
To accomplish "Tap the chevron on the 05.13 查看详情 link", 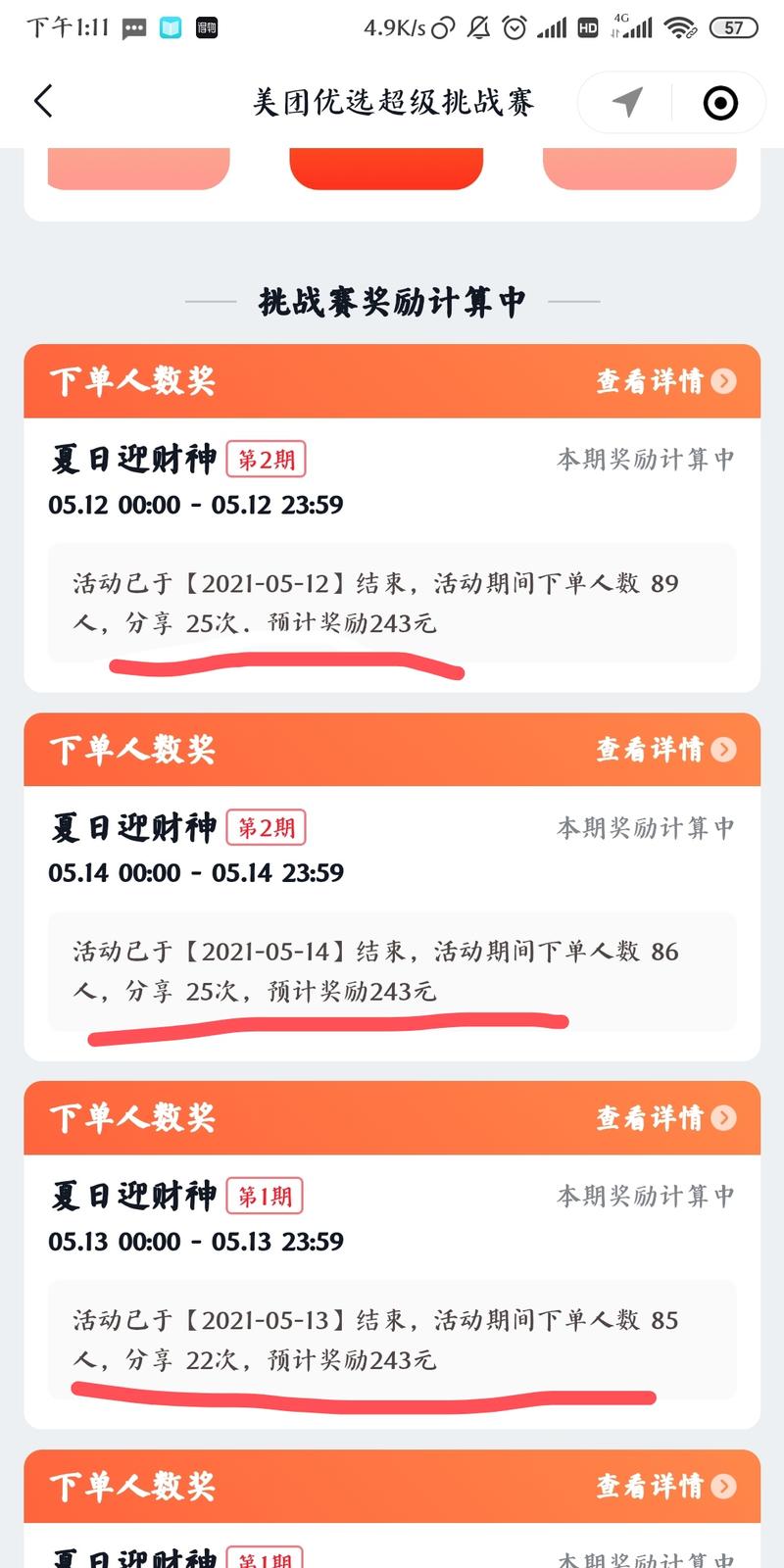I will pyautogui.click(x=724, y=1117).
